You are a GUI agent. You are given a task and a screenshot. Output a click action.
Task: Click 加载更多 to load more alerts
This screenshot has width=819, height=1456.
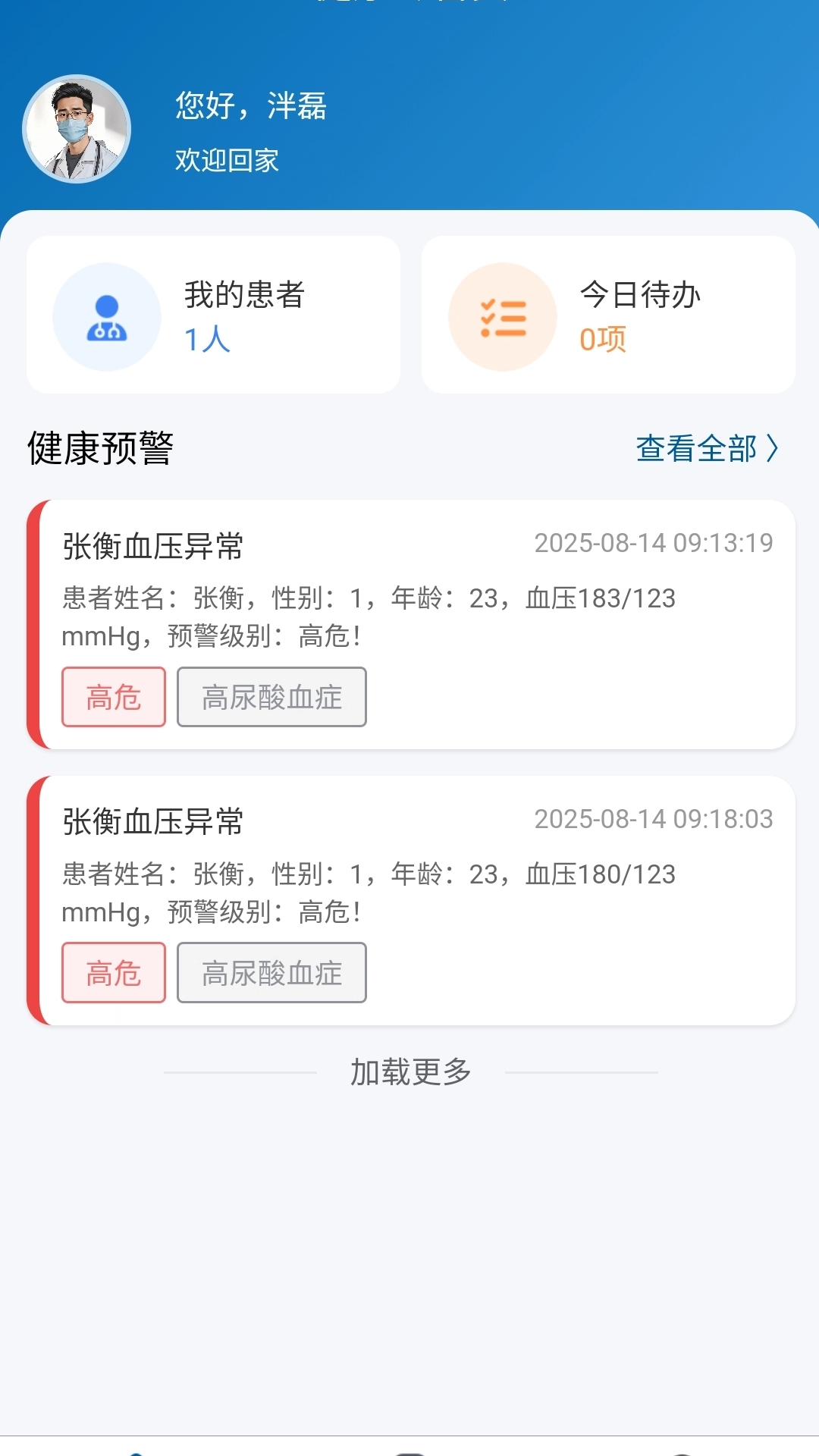tap(409, 1072)
